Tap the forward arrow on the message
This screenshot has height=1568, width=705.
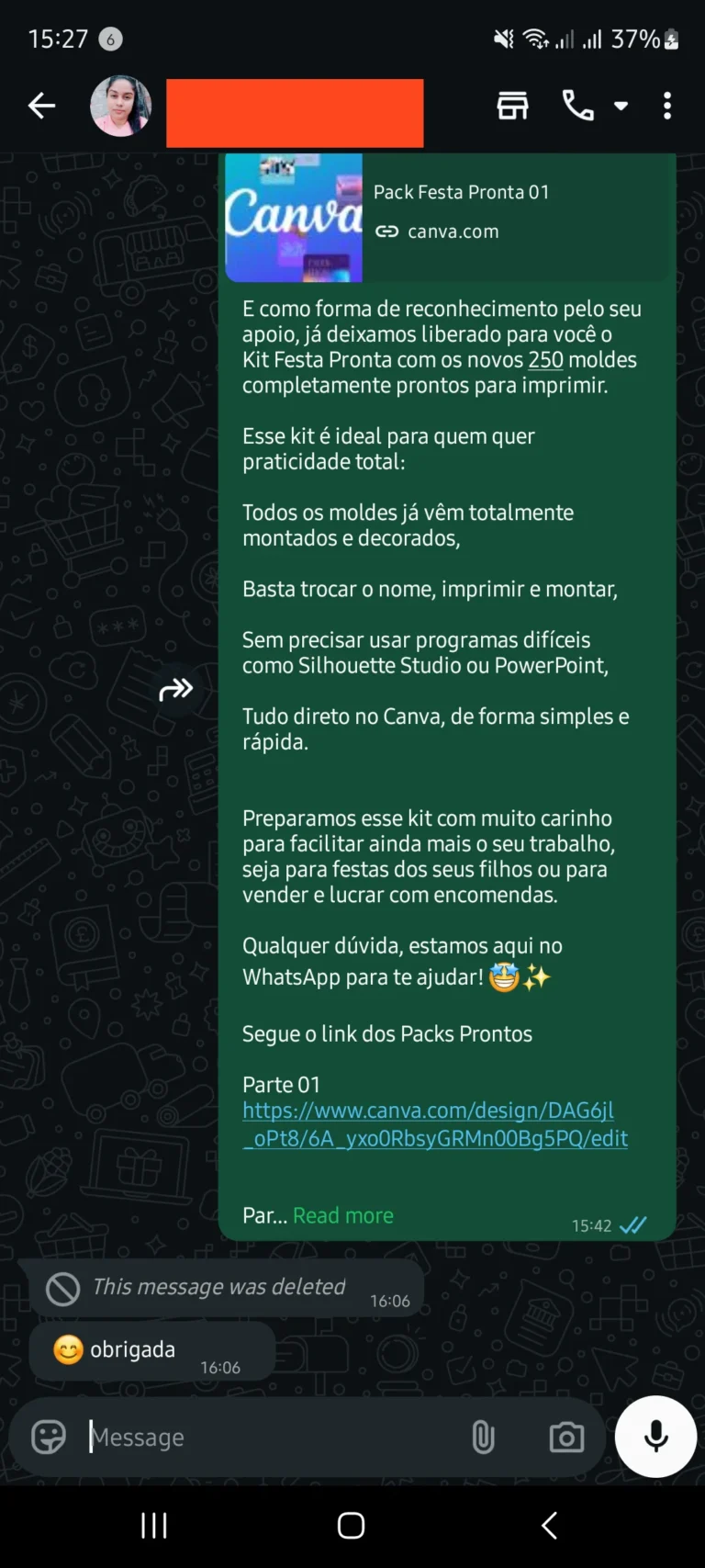pyautogui.click(x=175, y=689)
